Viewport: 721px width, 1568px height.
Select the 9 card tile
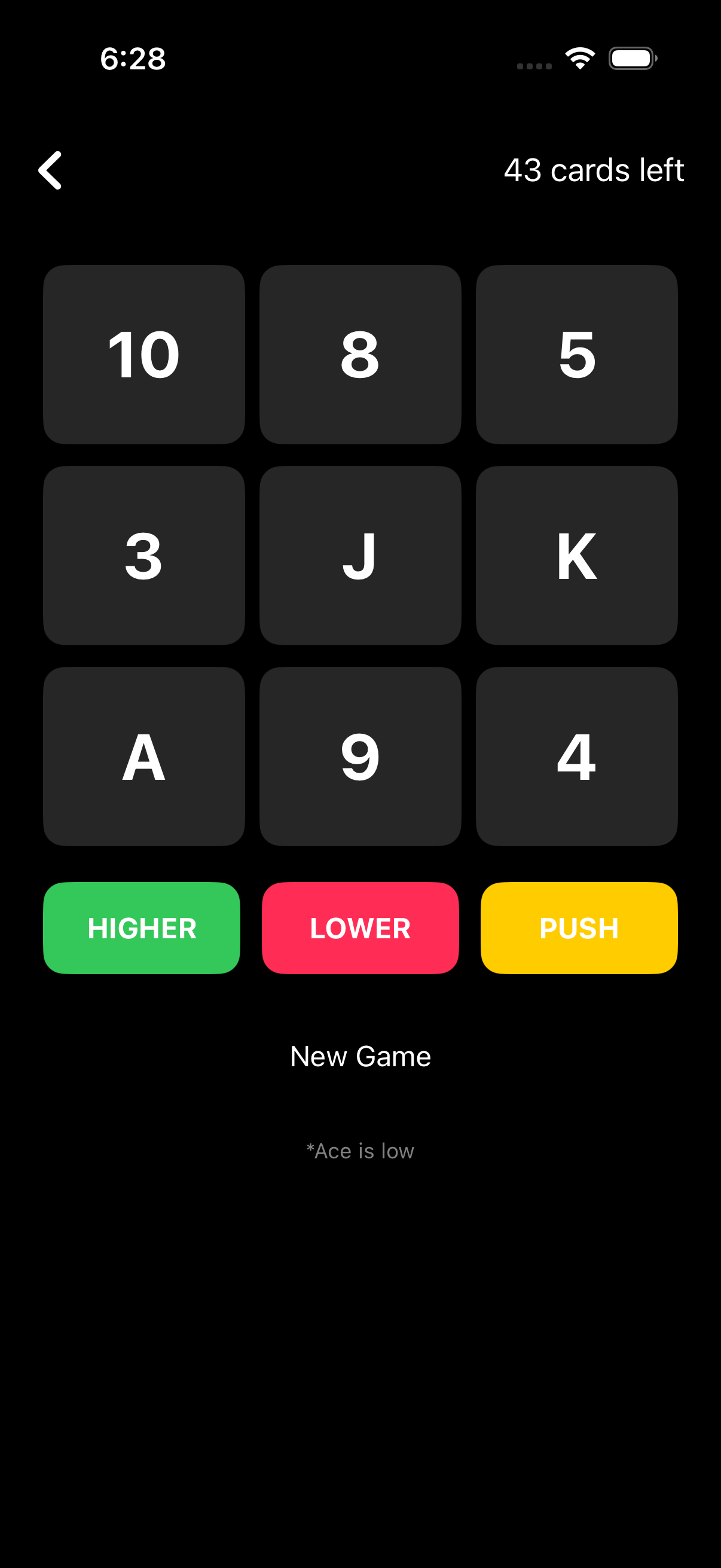[x=360, y=755]
